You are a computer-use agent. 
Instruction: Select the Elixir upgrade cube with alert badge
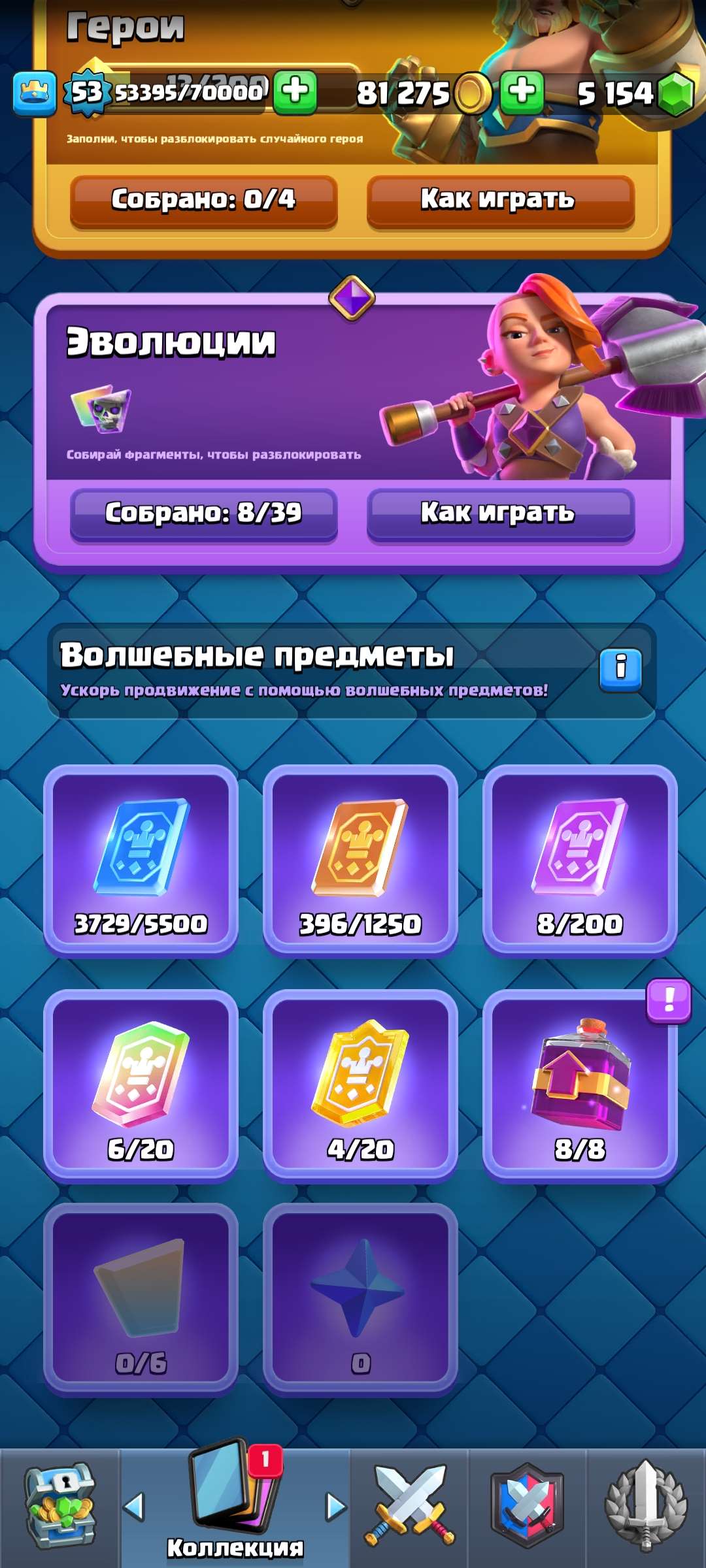578,1071
